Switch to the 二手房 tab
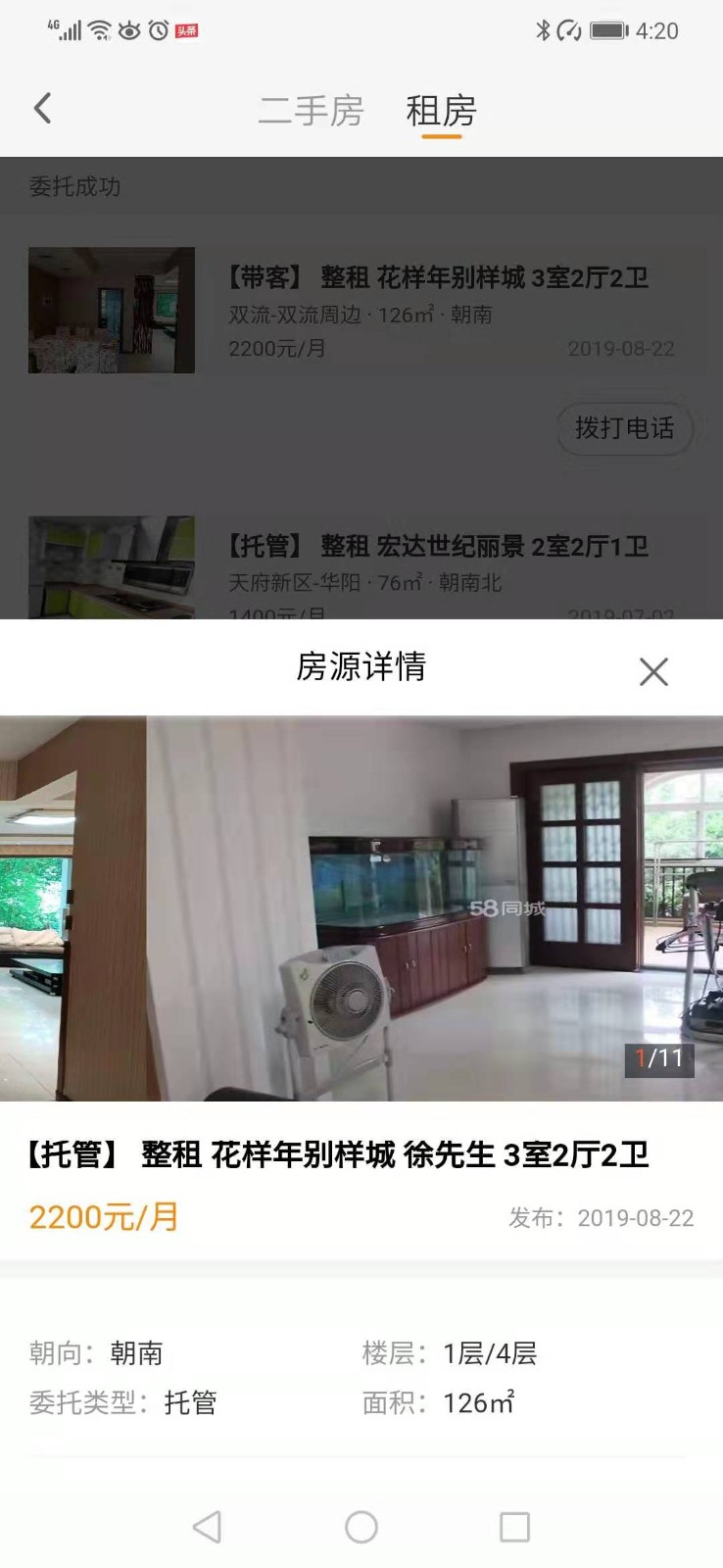Screen dimensions: 723x1568 [x=311, y=111]
